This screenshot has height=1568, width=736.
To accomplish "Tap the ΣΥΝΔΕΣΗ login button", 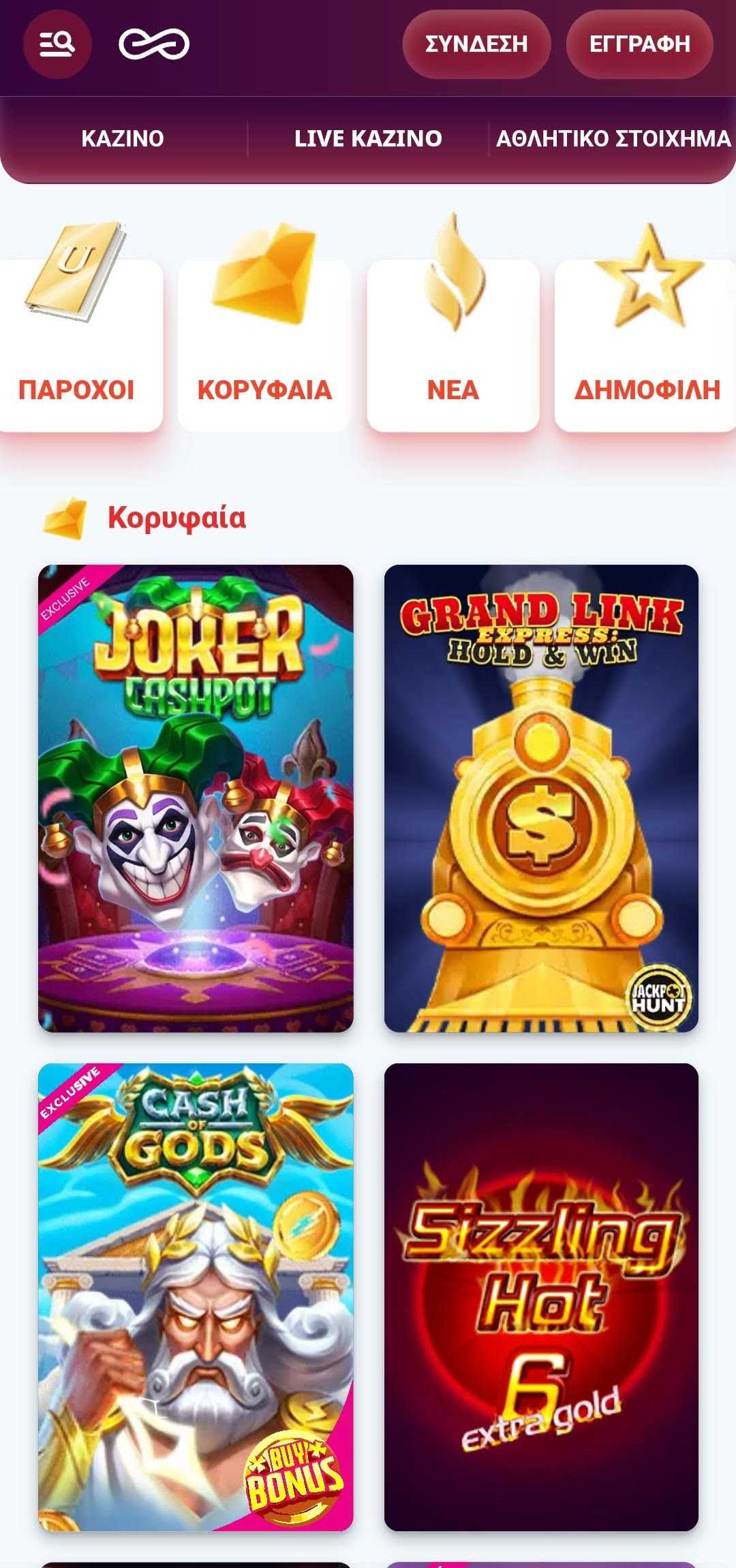I will (476, 44).
